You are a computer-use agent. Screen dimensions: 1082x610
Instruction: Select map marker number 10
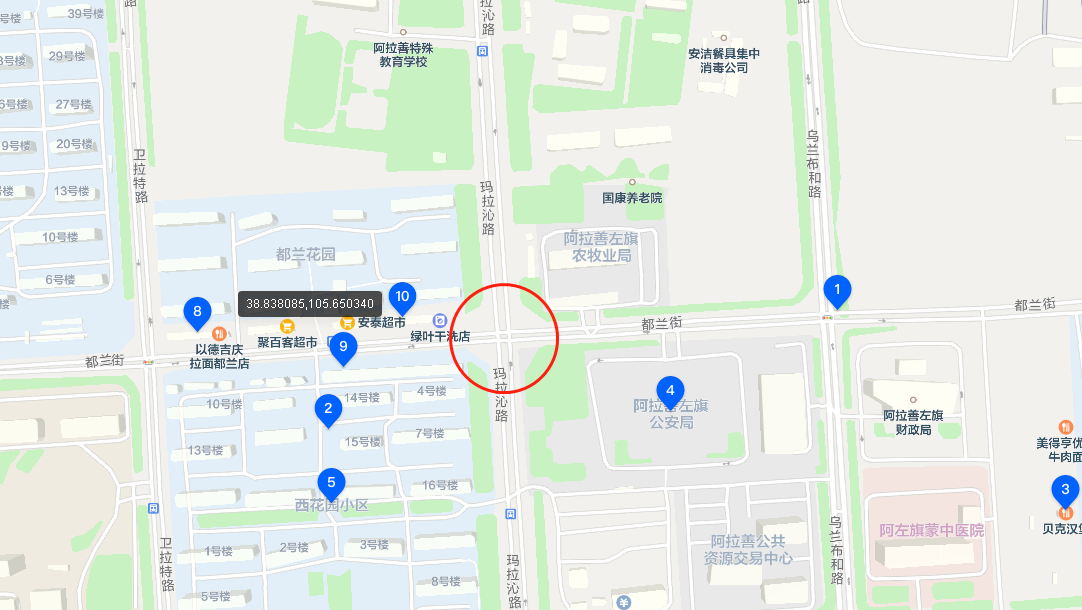402,296
